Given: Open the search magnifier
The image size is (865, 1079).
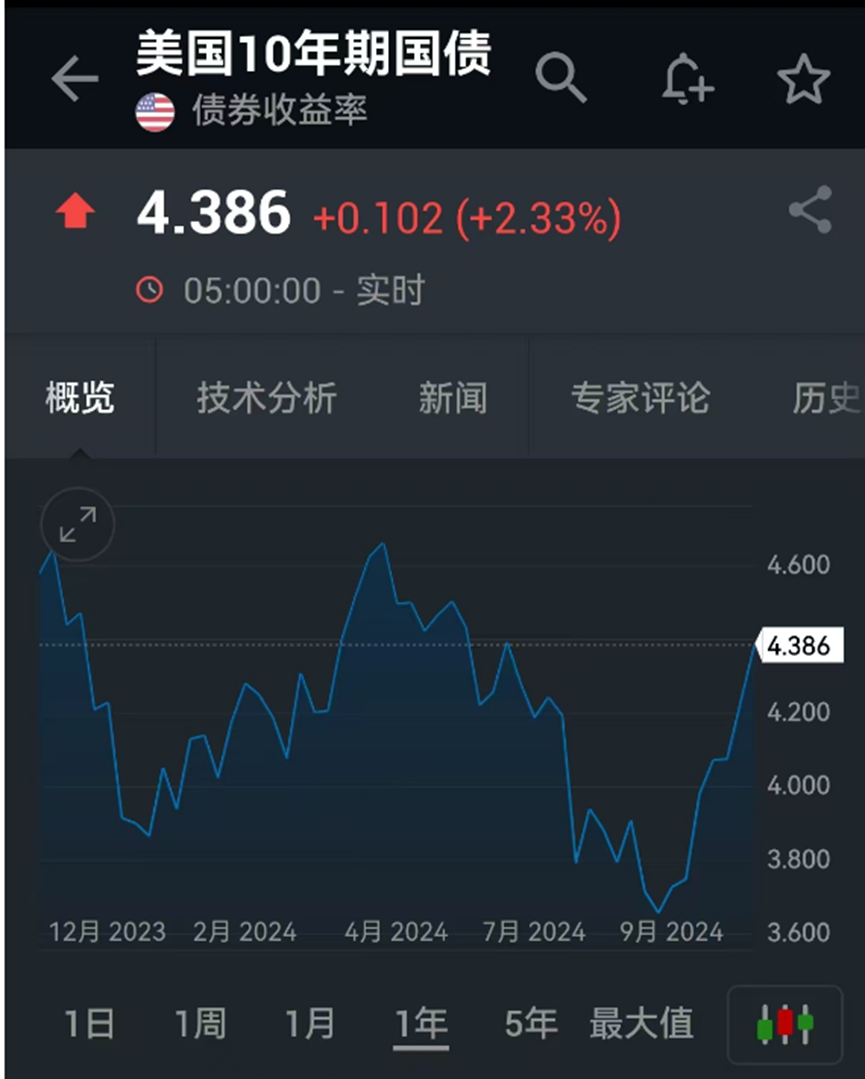Looking at the screenshot, I should [560, 78].
